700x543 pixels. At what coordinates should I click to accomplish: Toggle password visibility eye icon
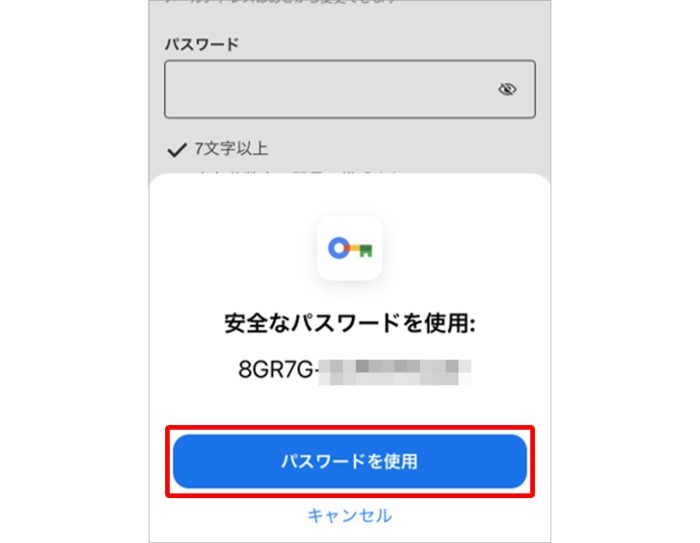[x=507, y=89]
